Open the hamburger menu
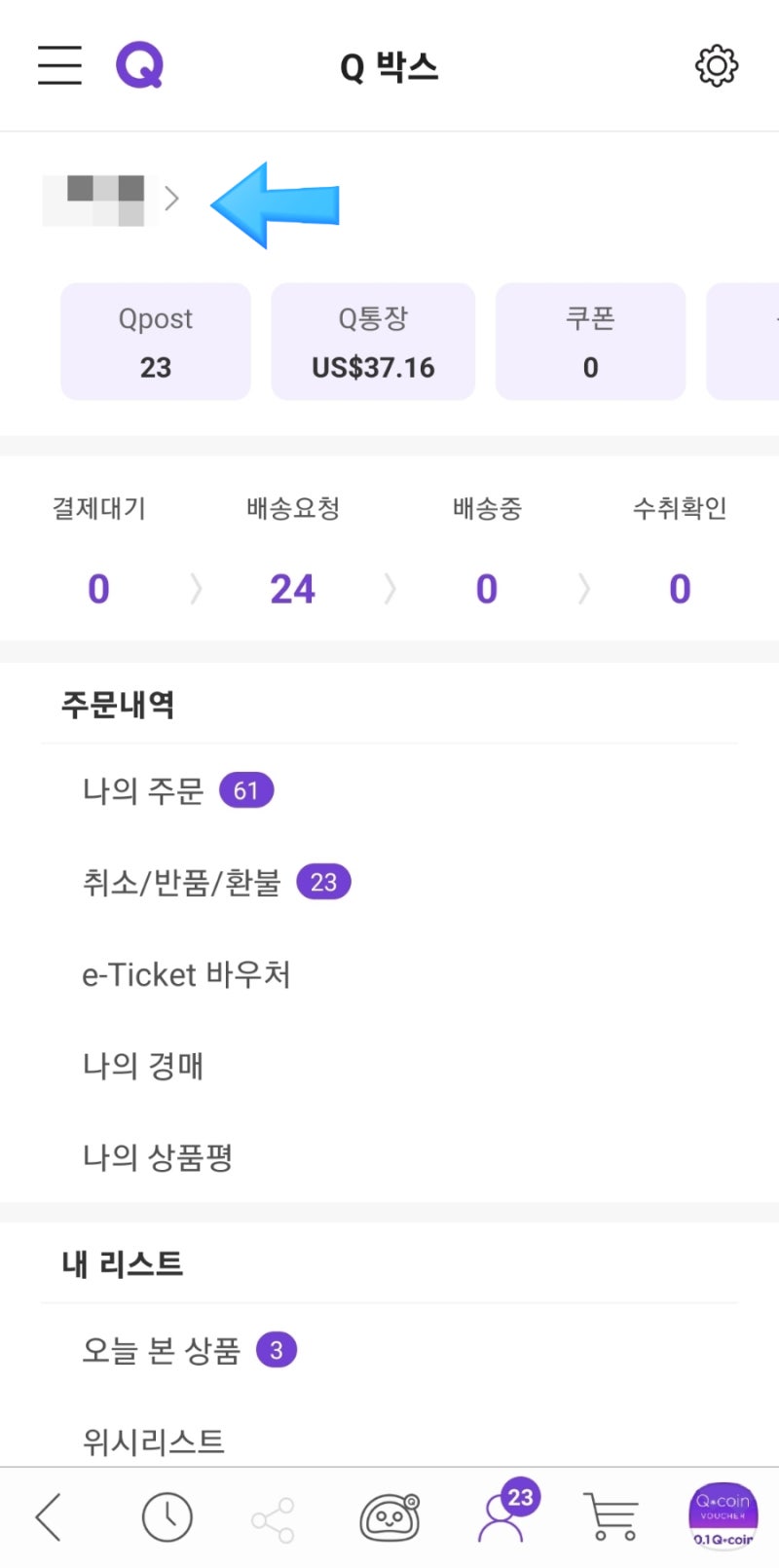This screenshot has width=779, height=1568. (x=58, y=64)
